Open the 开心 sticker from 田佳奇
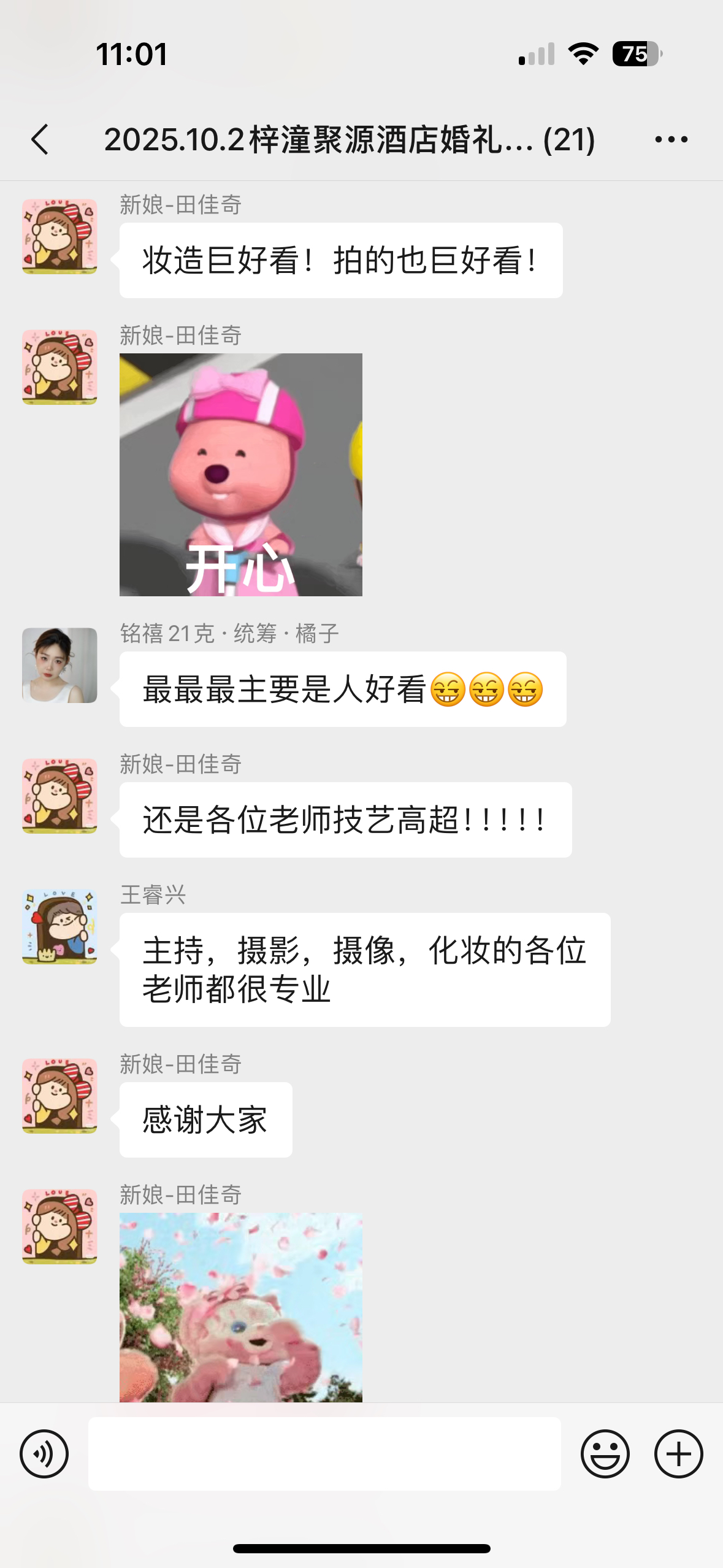The image size is (723, 1568). click(240, 474)
